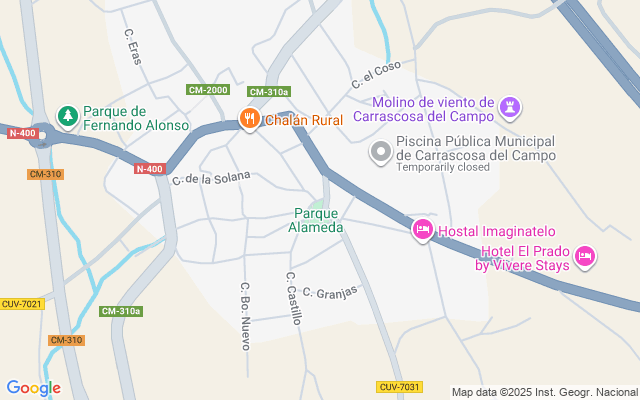
Task: Open the Google logo link
Action: (33, 388)
